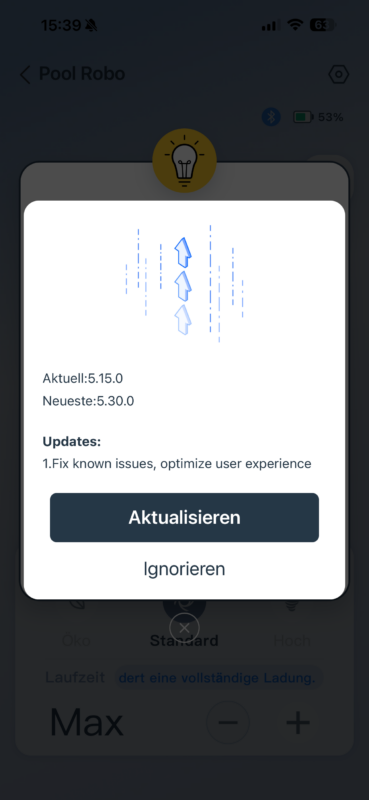The width and height of the screenshot is (369, 800).
Task: Dismiss the update with Ignorieren
Action: [x=184, y=568]
